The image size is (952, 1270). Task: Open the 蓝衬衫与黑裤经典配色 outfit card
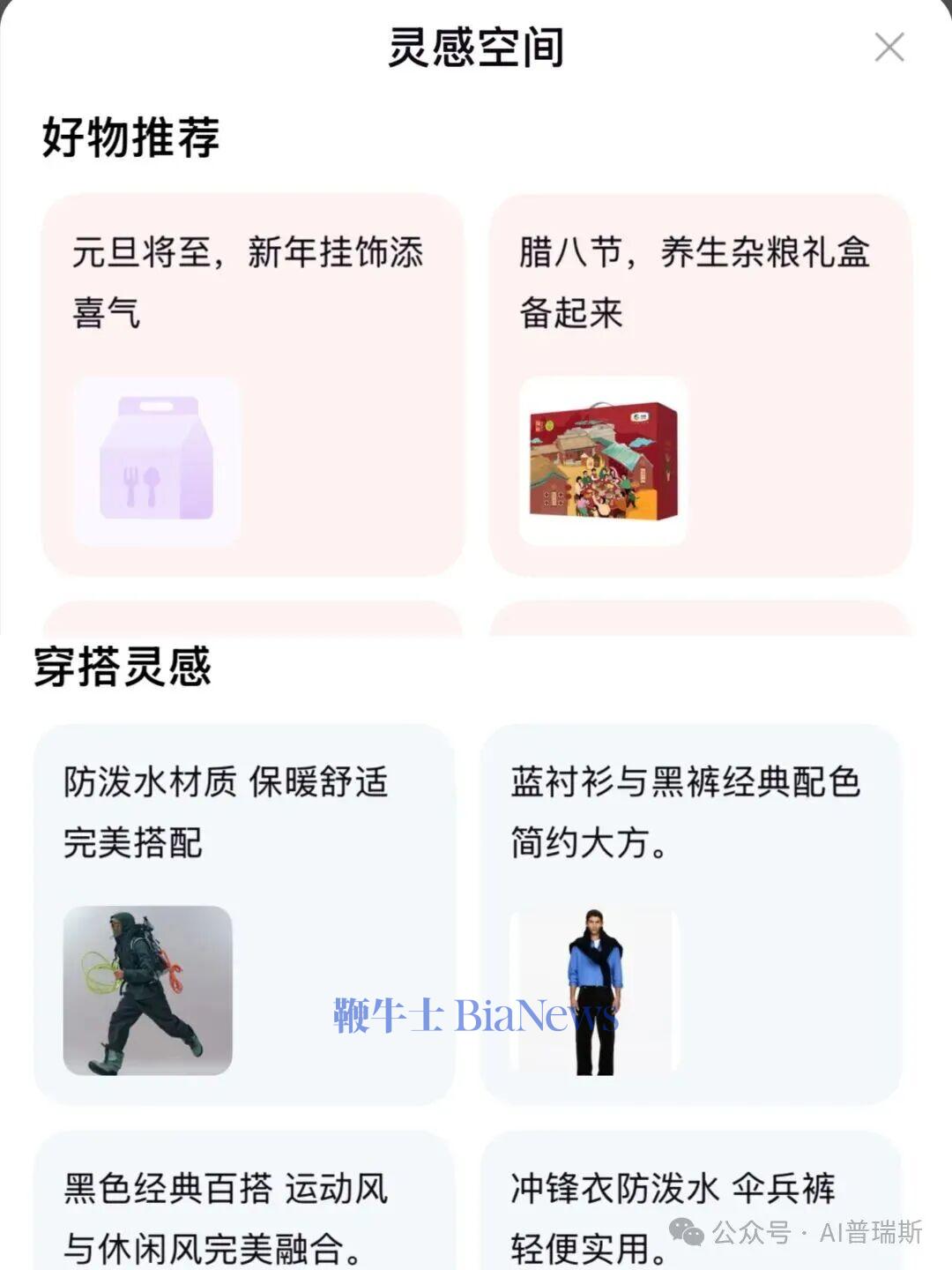690,914
